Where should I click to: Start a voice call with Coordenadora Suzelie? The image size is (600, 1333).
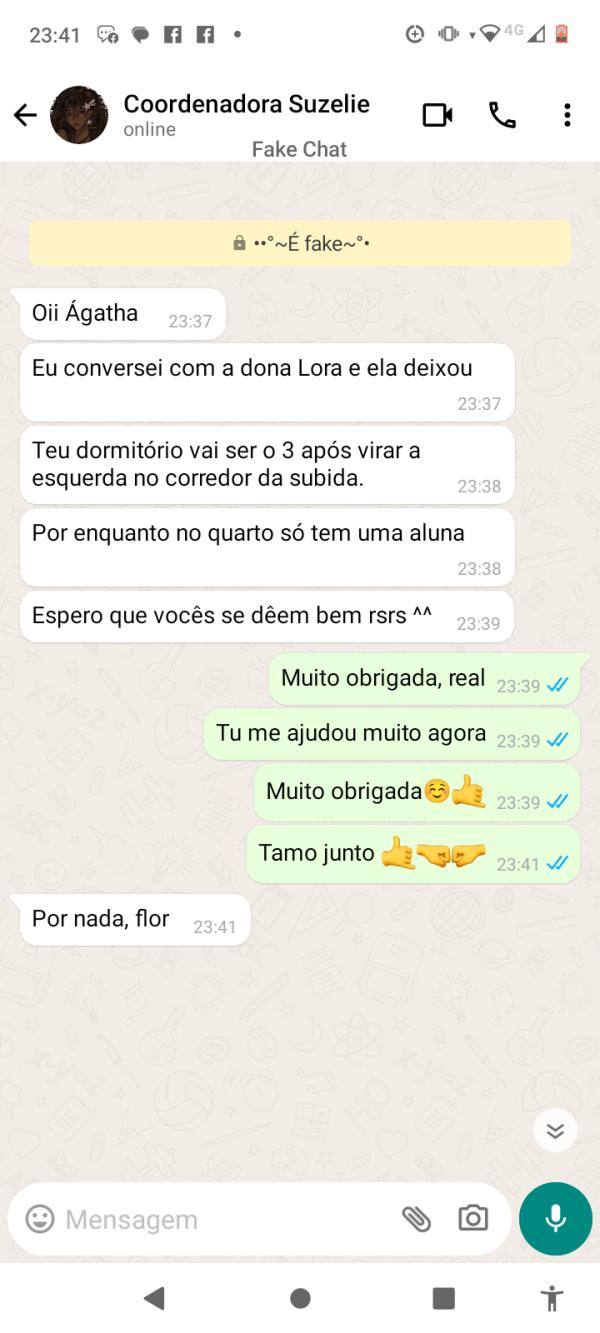pos(502,115)
